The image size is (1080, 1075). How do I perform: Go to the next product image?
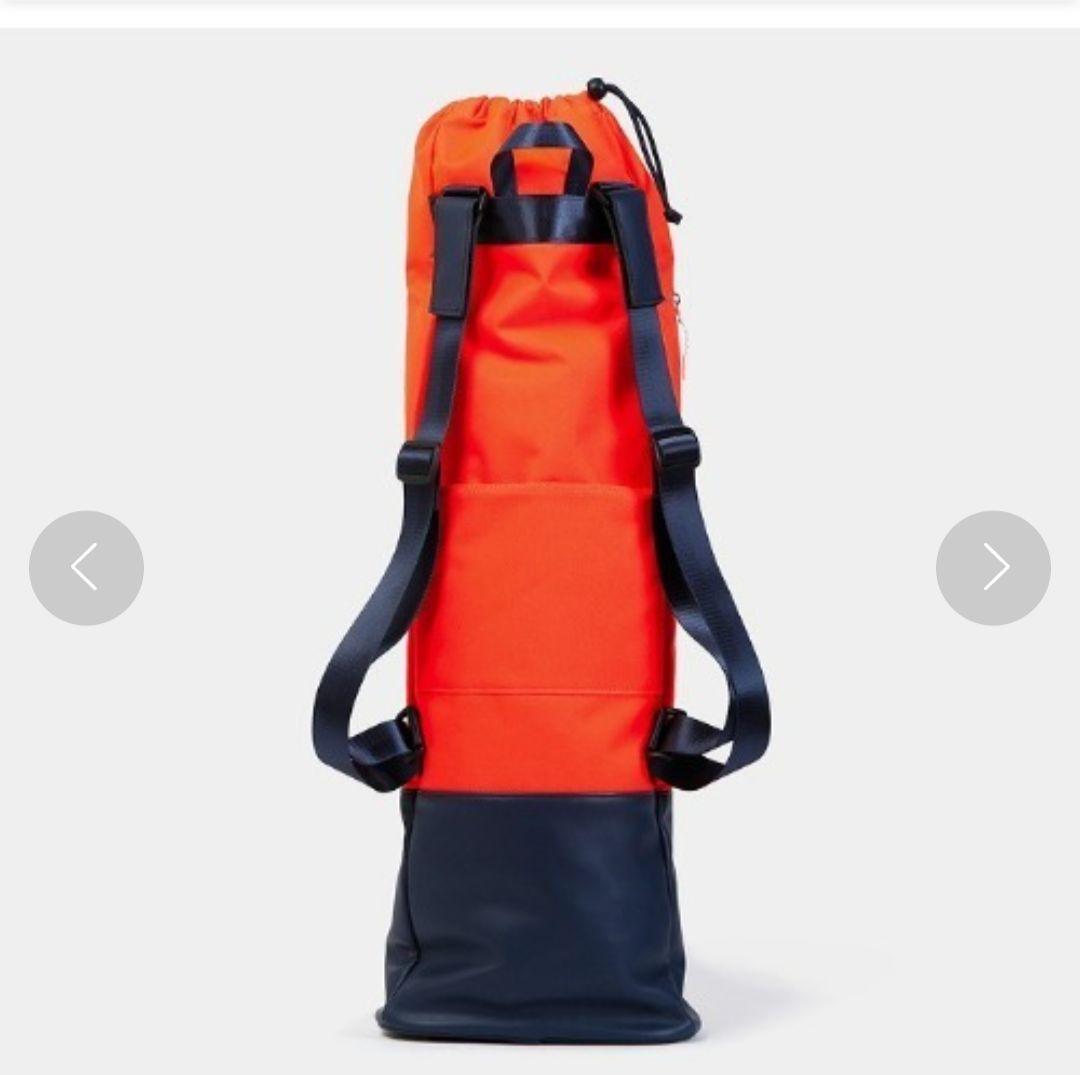coord(993,568)
